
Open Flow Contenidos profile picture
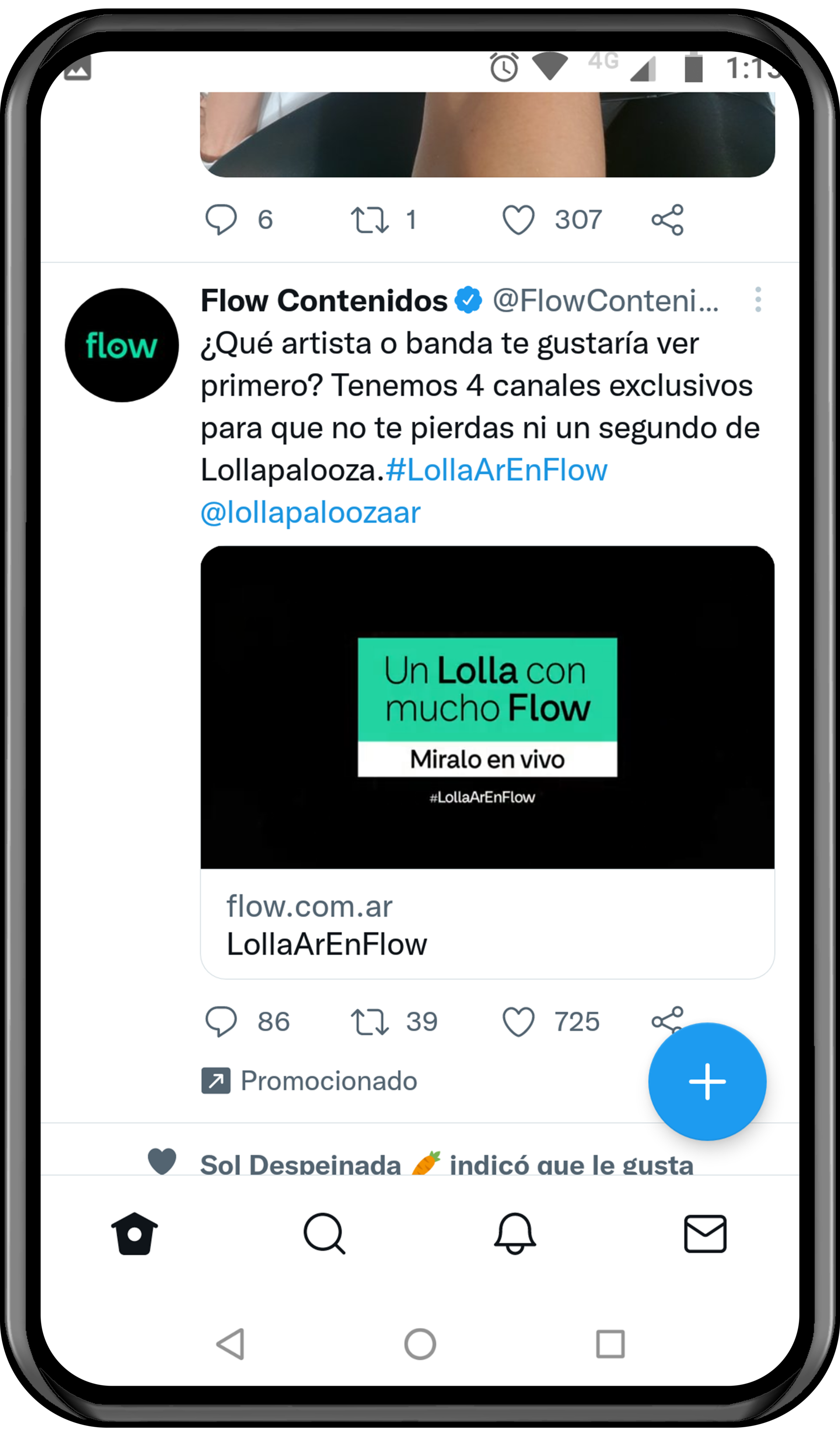click(x=121, y=345)
